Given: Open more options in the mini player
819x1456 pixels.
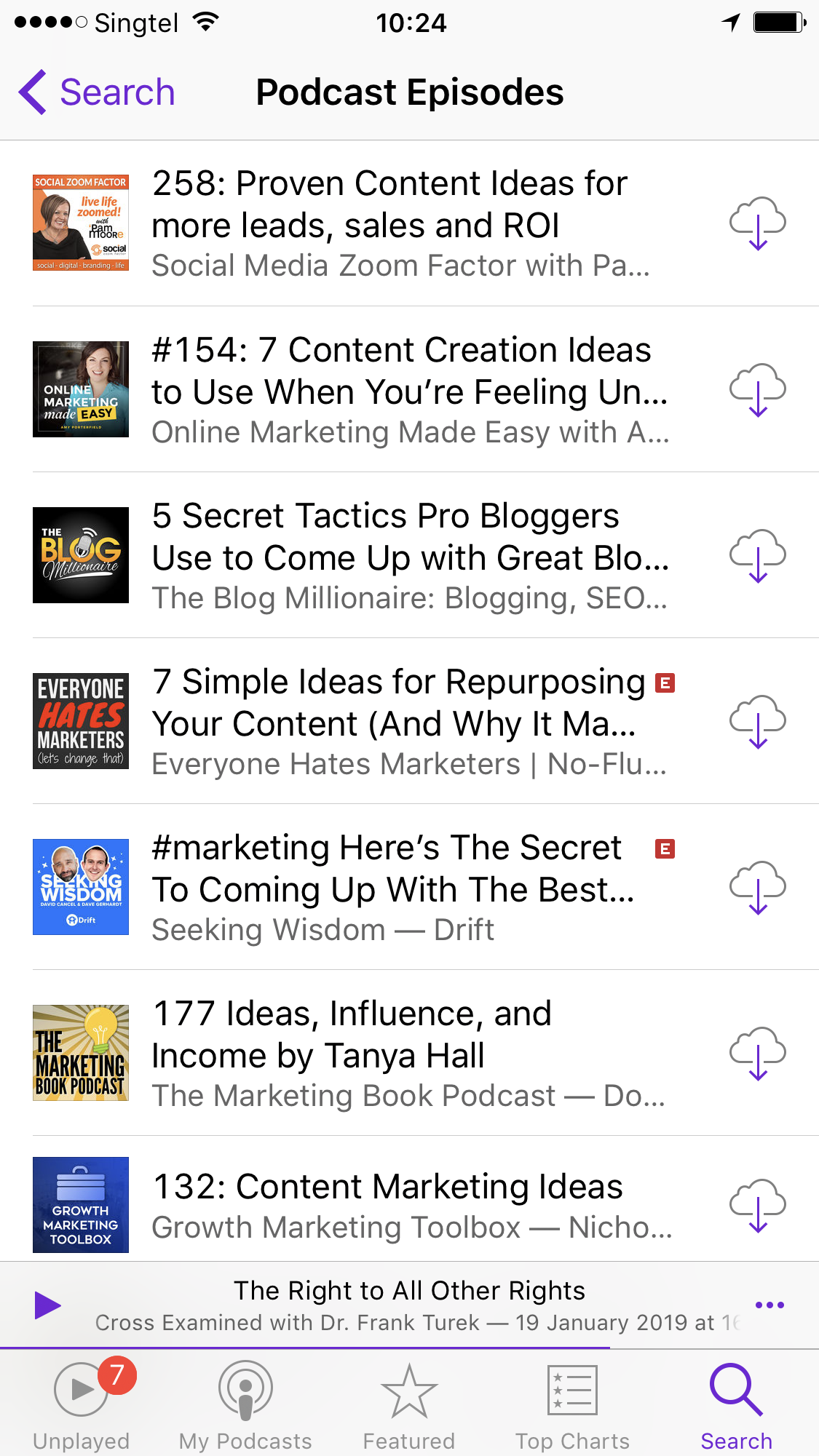Looking at the screenshot, I should pos(769,1305).
